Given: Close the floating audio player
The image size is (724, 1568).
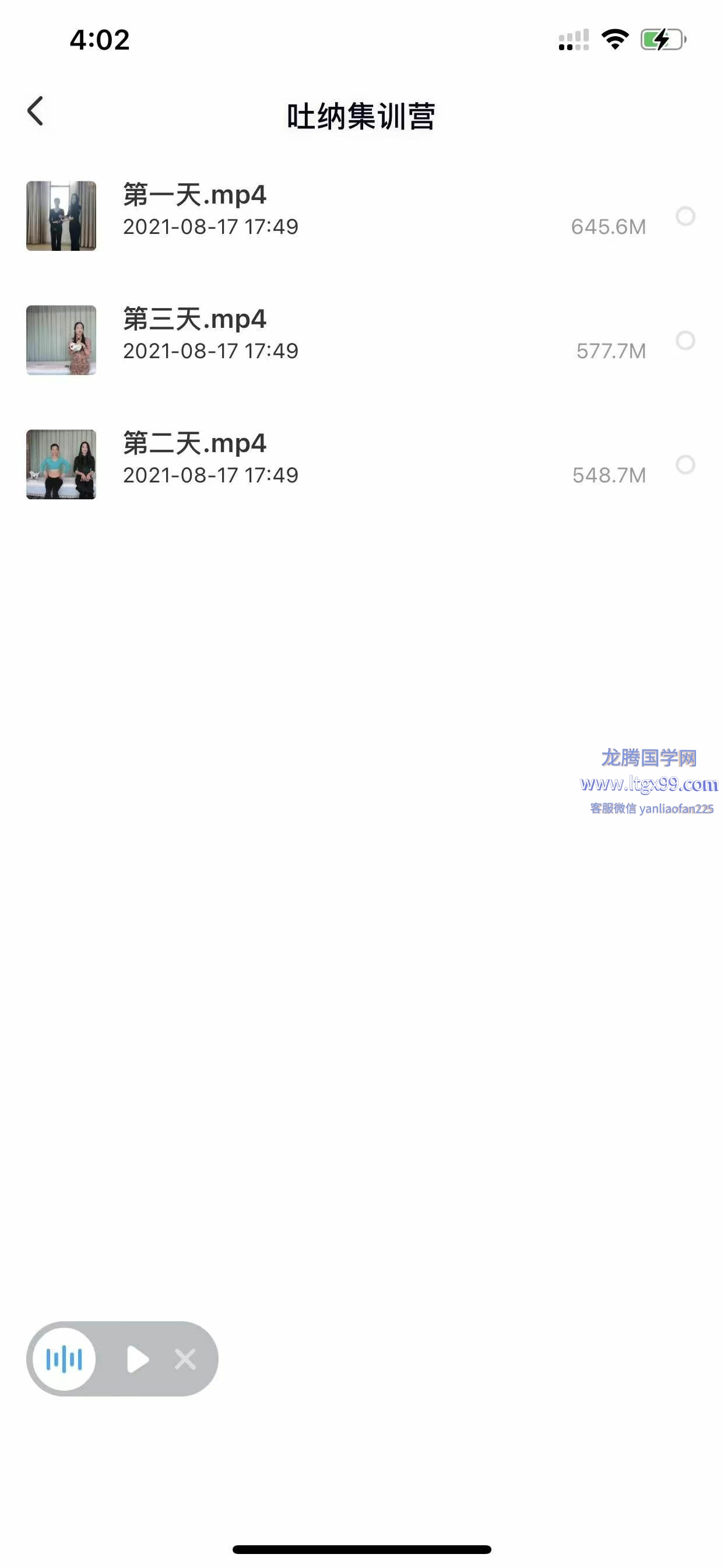Looking at the screenshot, I should pyautogui.click(x=185, y=1359).
